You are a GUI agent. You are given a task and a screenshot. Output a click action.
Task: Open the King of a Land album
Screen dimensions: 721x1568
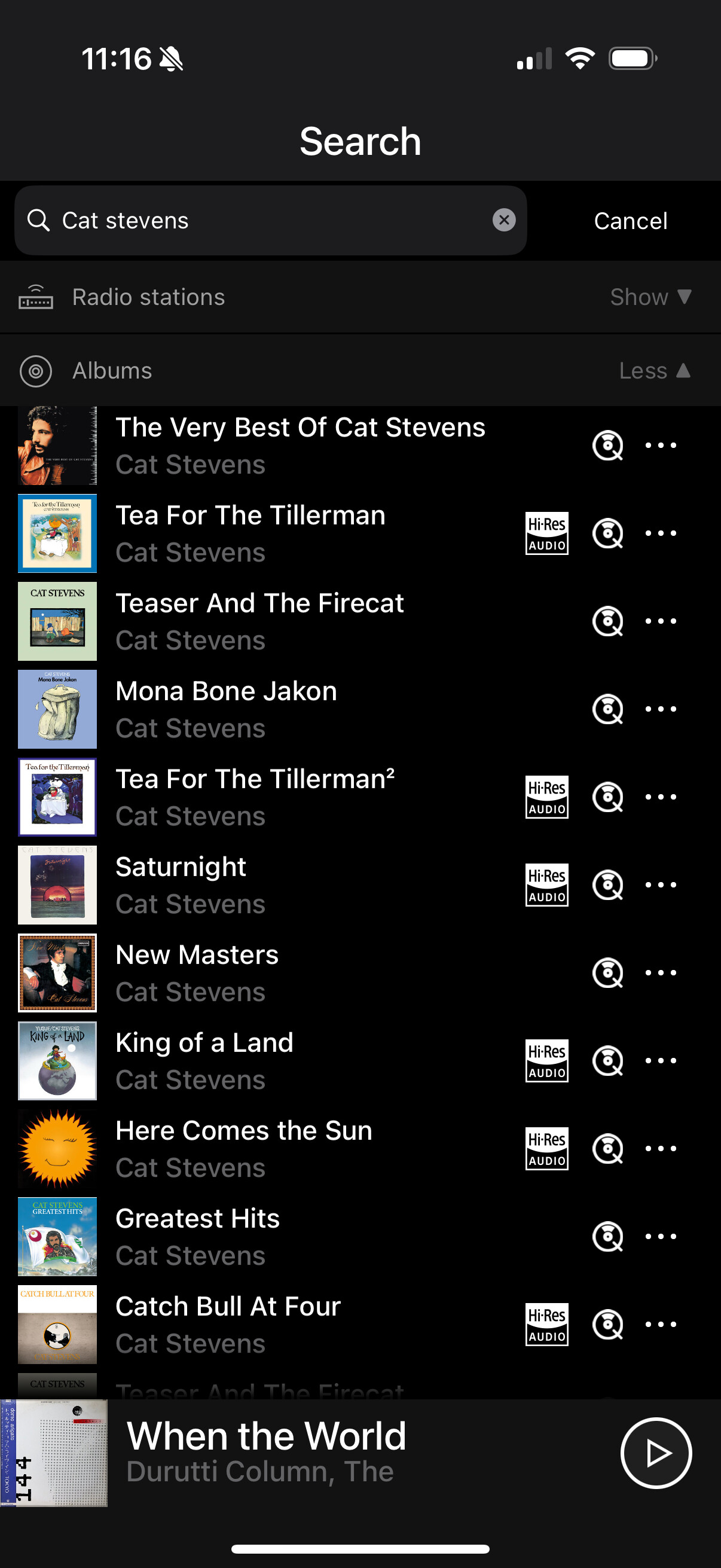pos(204,1060)
